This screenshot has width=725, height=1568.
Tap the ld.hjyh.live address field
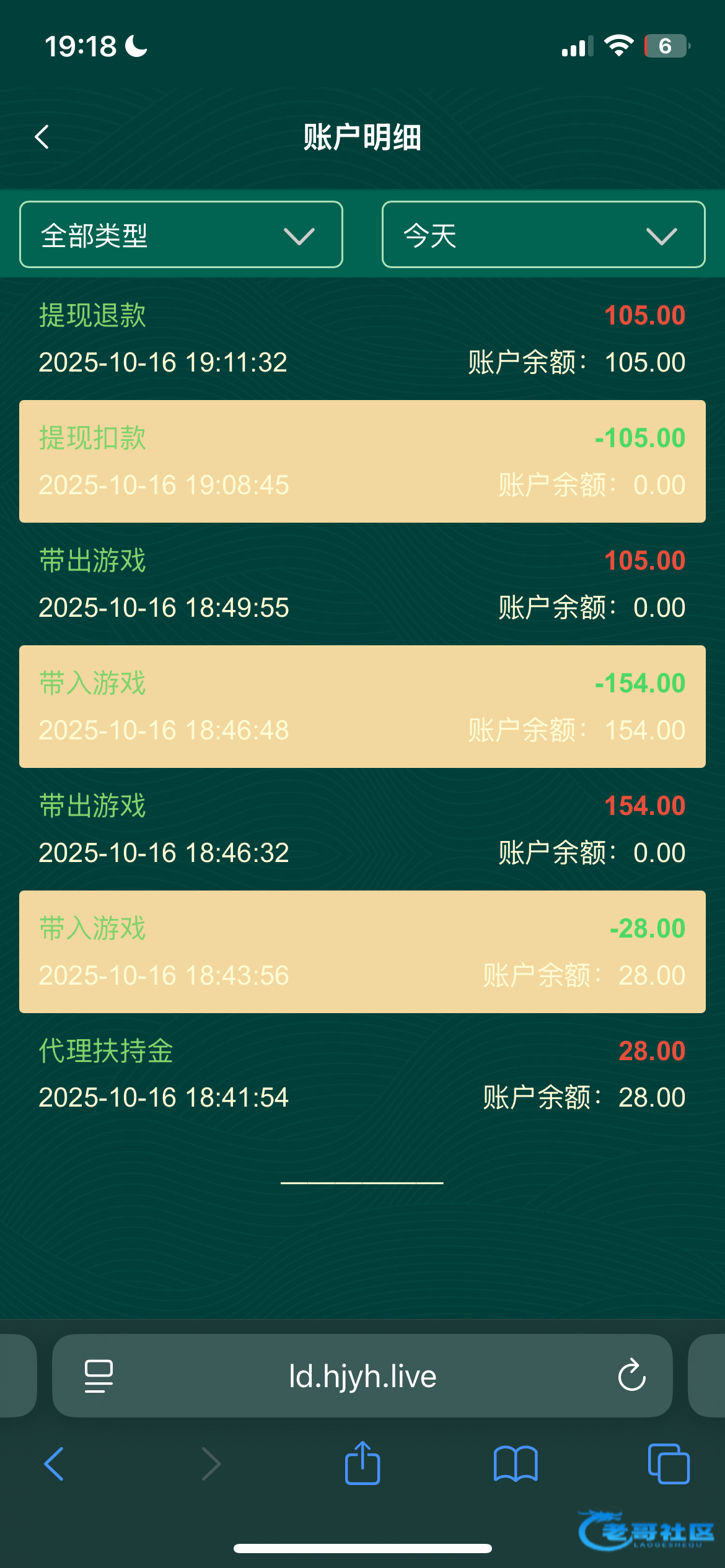pos(362,1376)
